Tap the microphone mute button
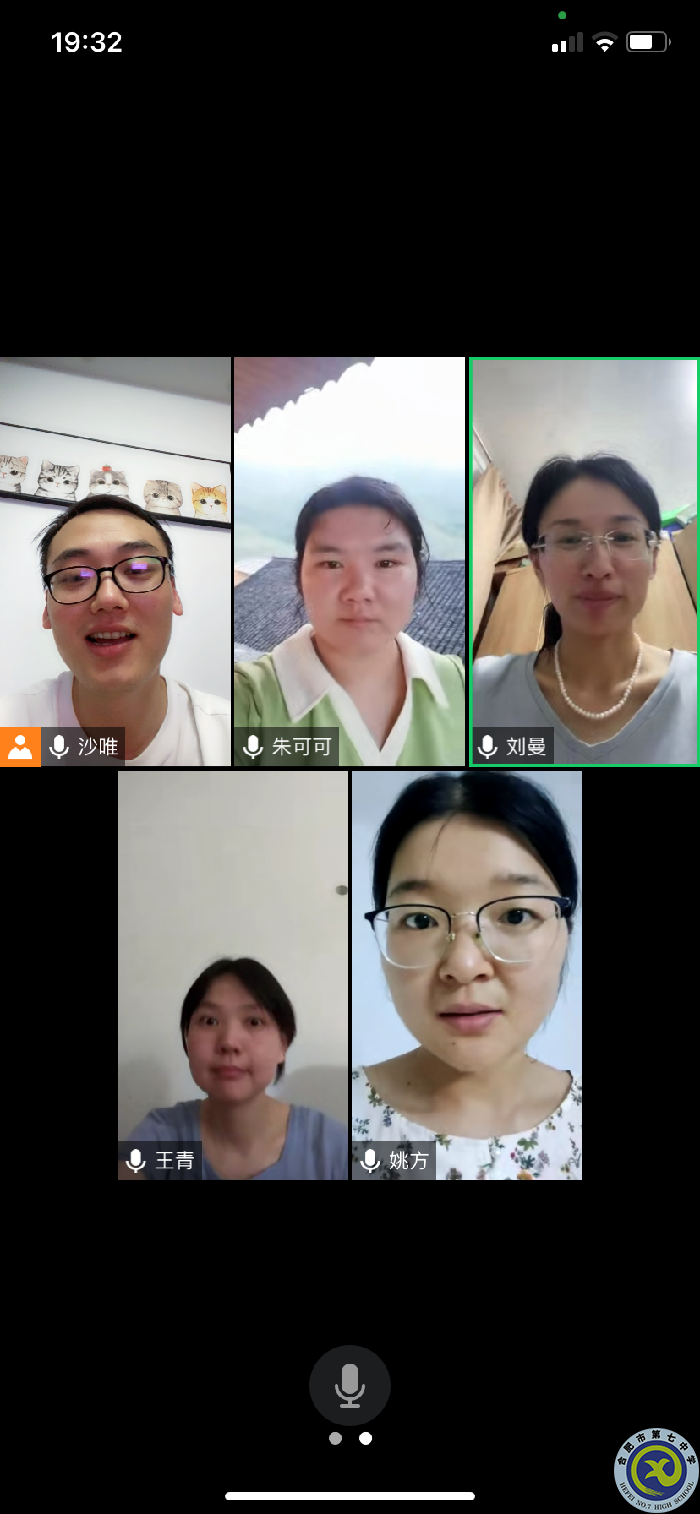 [349, 1385]
